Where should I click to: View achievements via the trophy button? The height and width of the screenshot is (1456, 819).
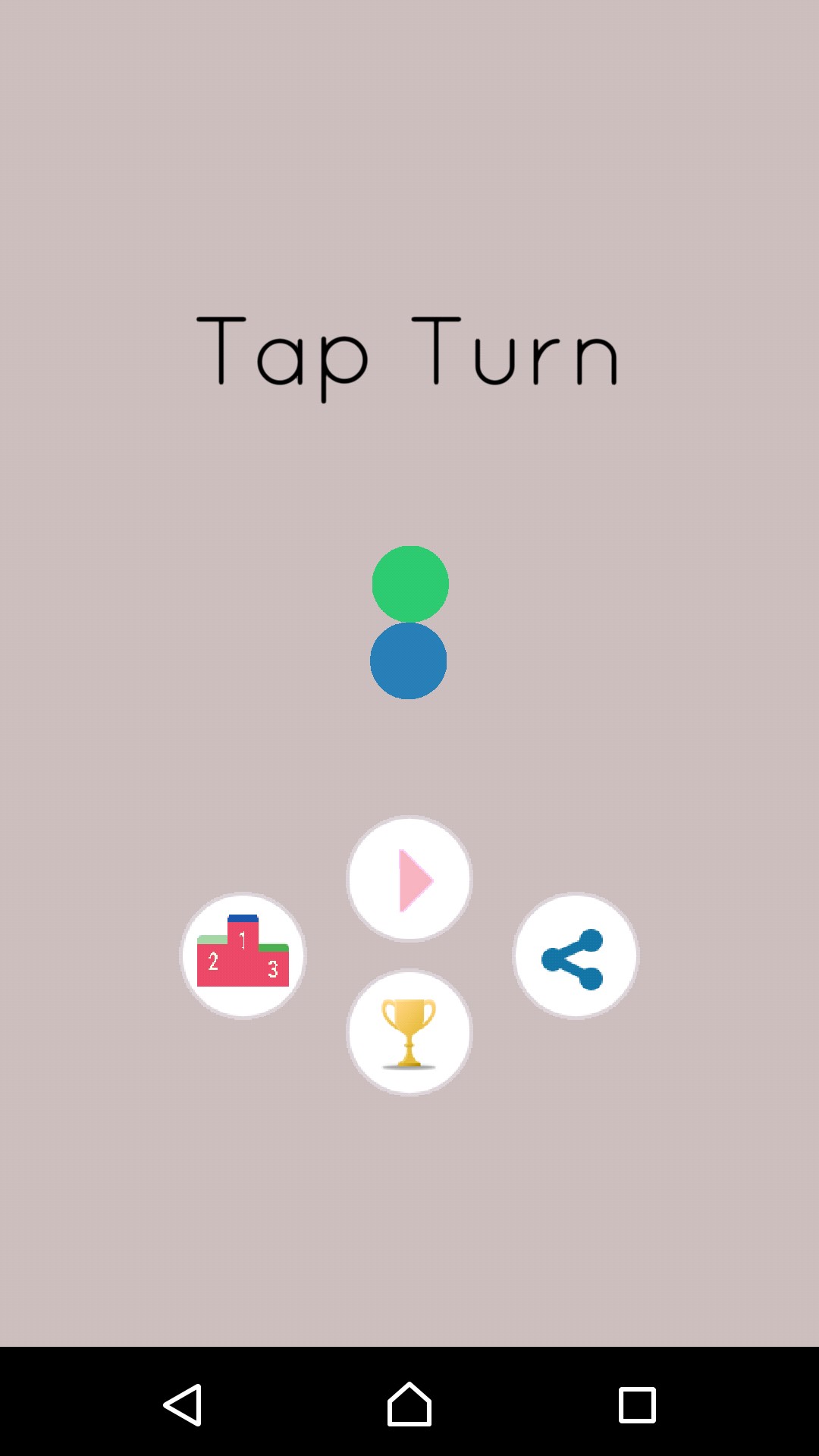(x=409, y=1033)
